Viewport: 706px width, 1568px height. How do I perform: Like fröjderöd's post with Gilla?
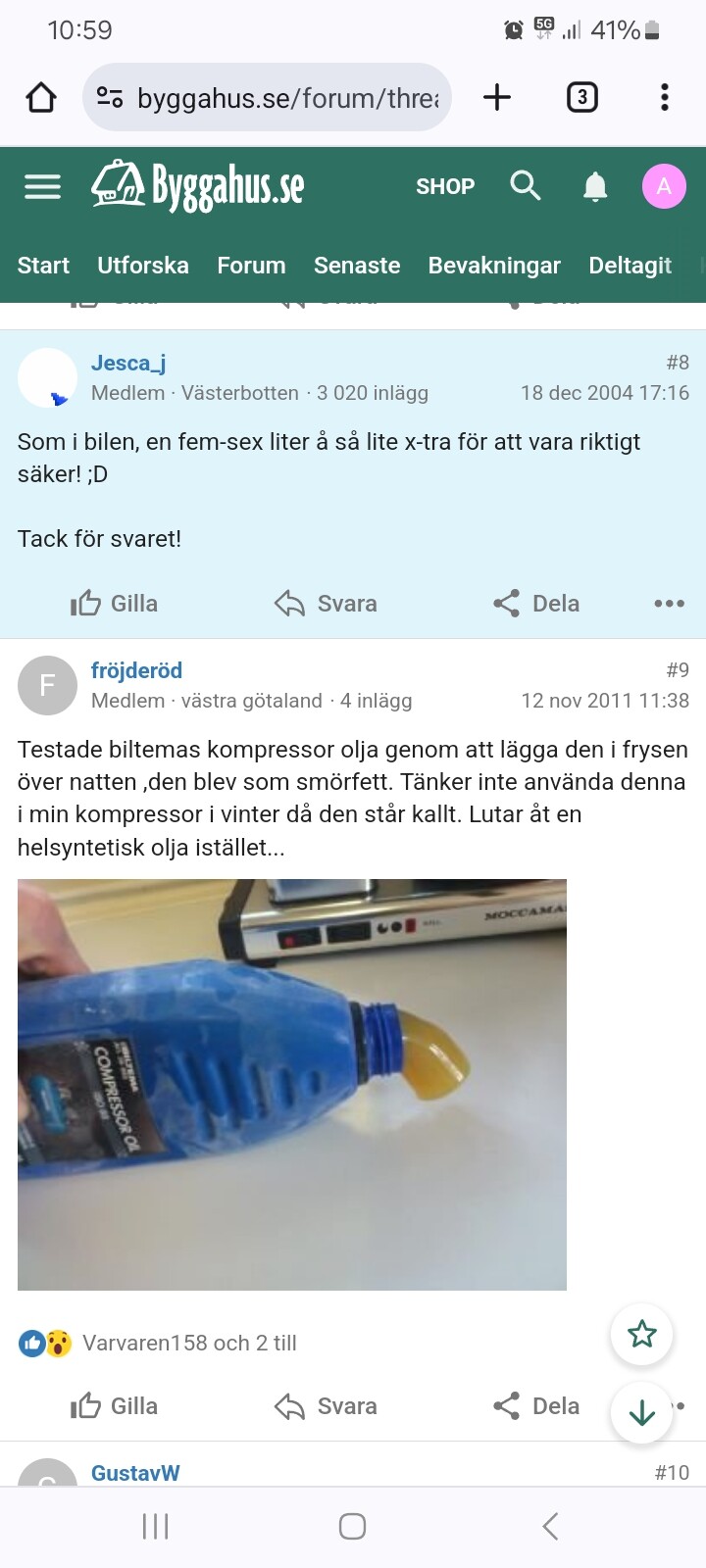115,1406
